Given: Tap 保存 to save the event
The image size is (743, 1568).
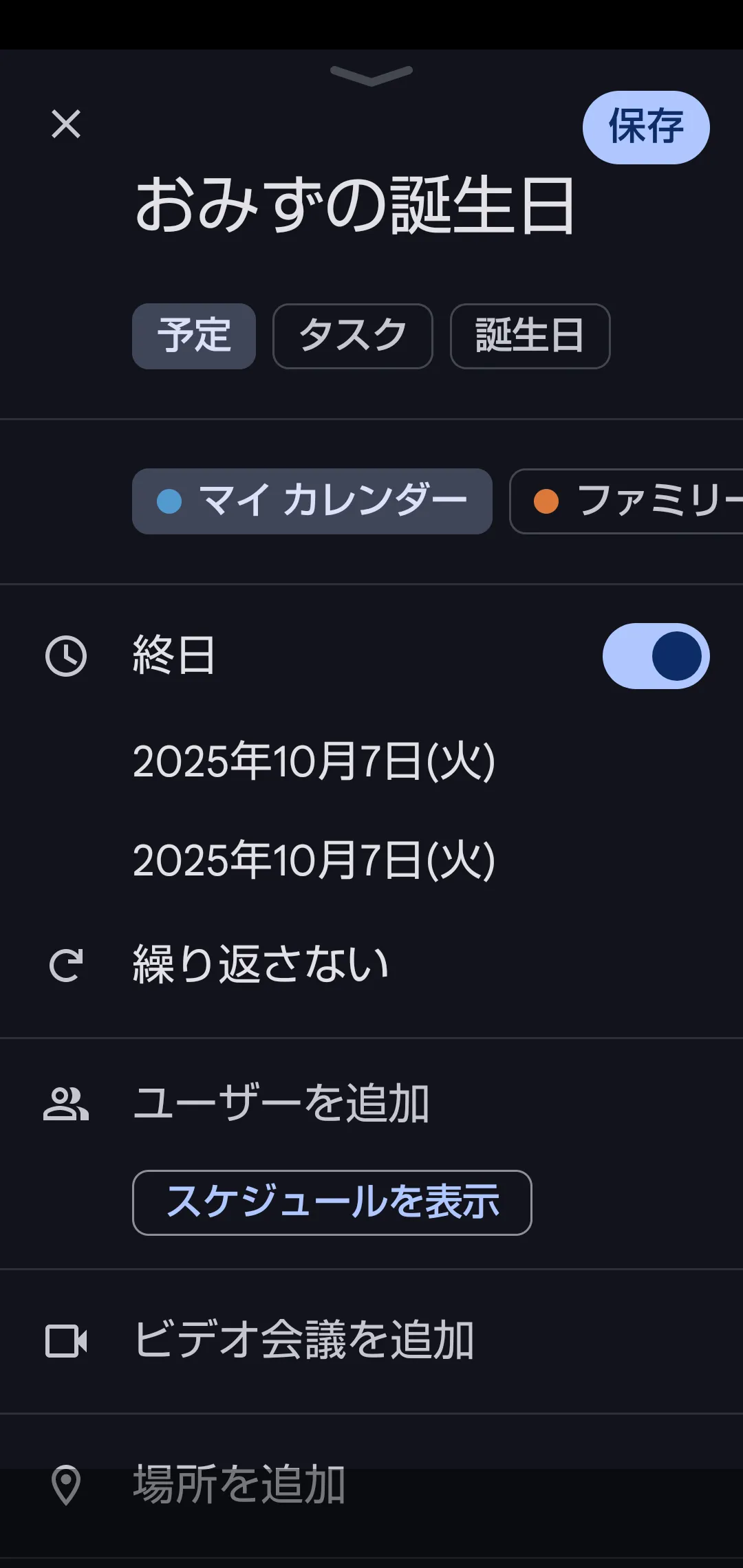Looking at the screenshot, I should pos(646,127).
